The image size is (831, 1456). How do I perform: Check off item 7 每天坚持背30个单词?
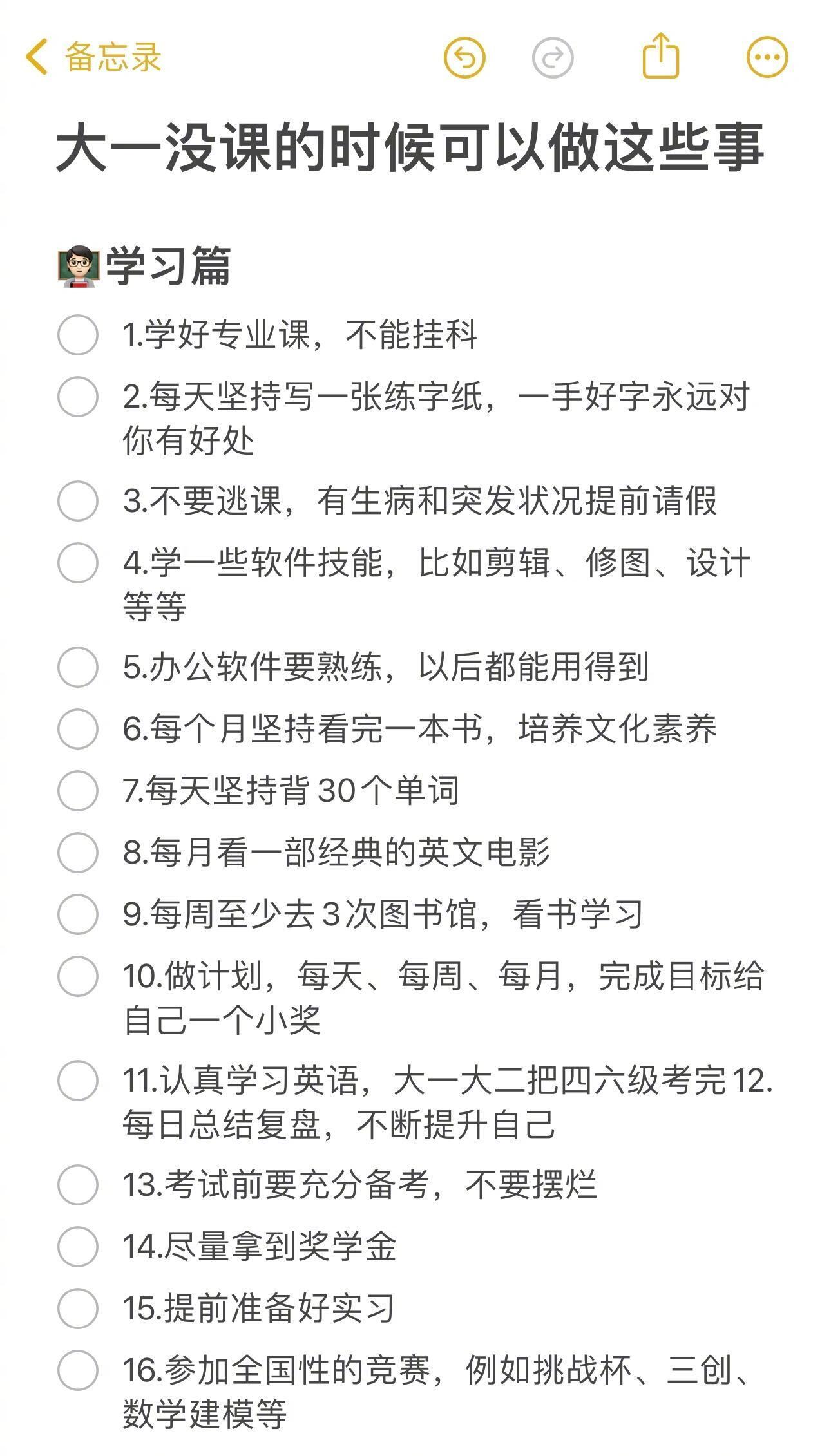(x=78, y=790)
